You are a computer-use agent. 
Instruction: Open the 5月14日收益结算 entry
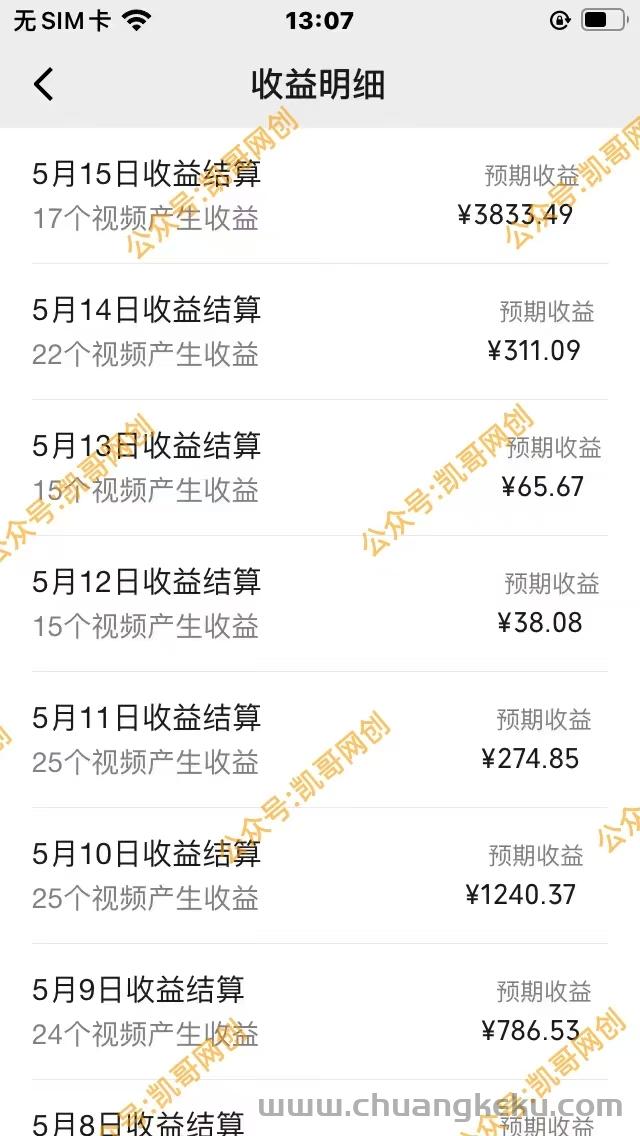320,332
